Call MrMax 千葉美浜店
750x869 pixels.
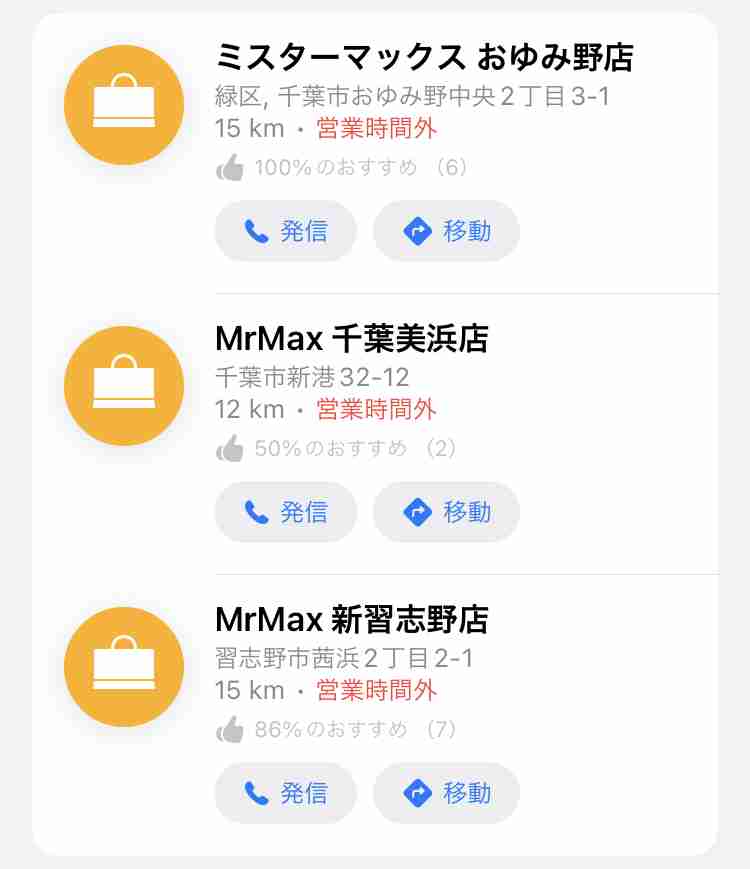pos(286,512)
